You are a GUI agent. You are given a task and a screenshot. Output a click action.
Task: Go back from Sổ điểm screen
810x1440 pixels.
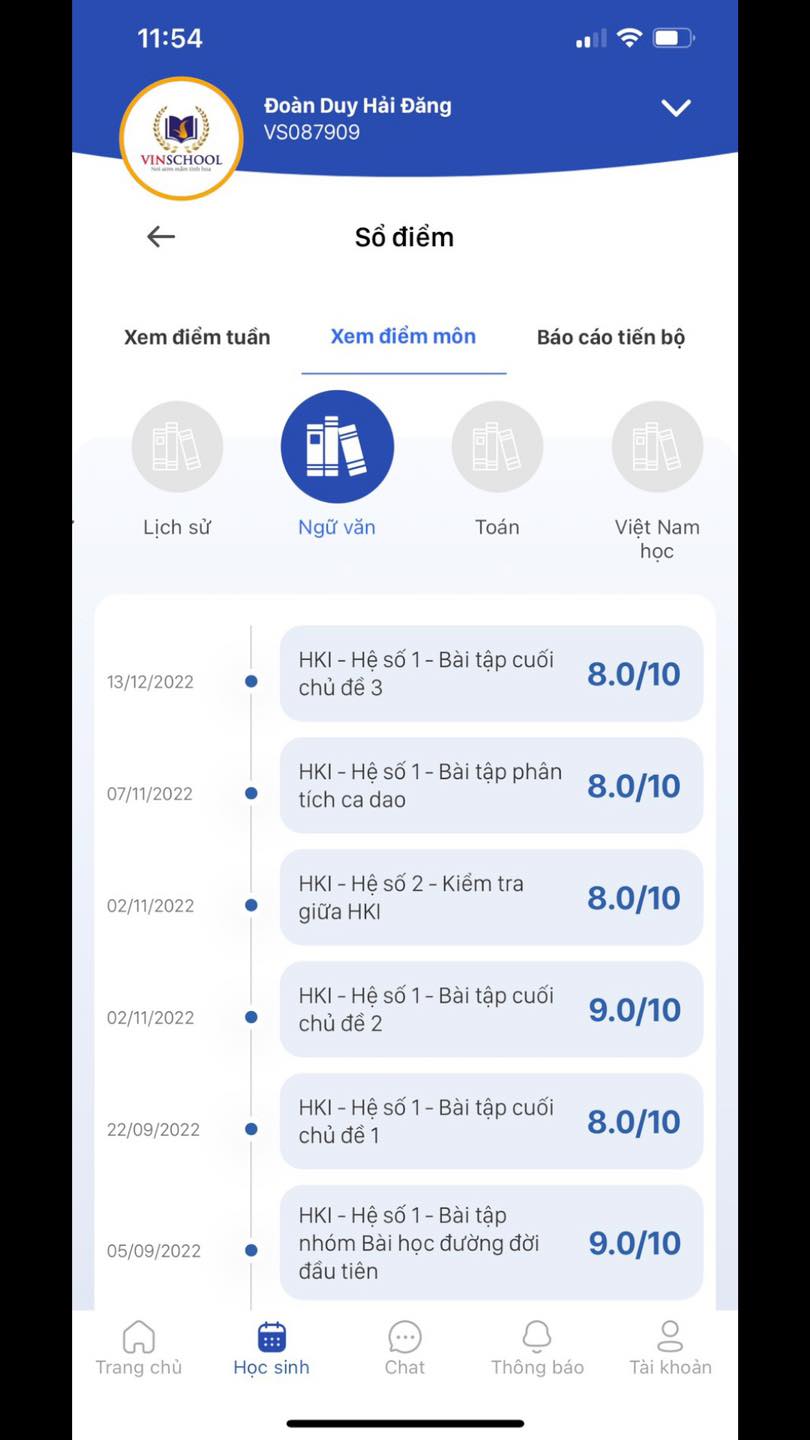coord(161,237)
